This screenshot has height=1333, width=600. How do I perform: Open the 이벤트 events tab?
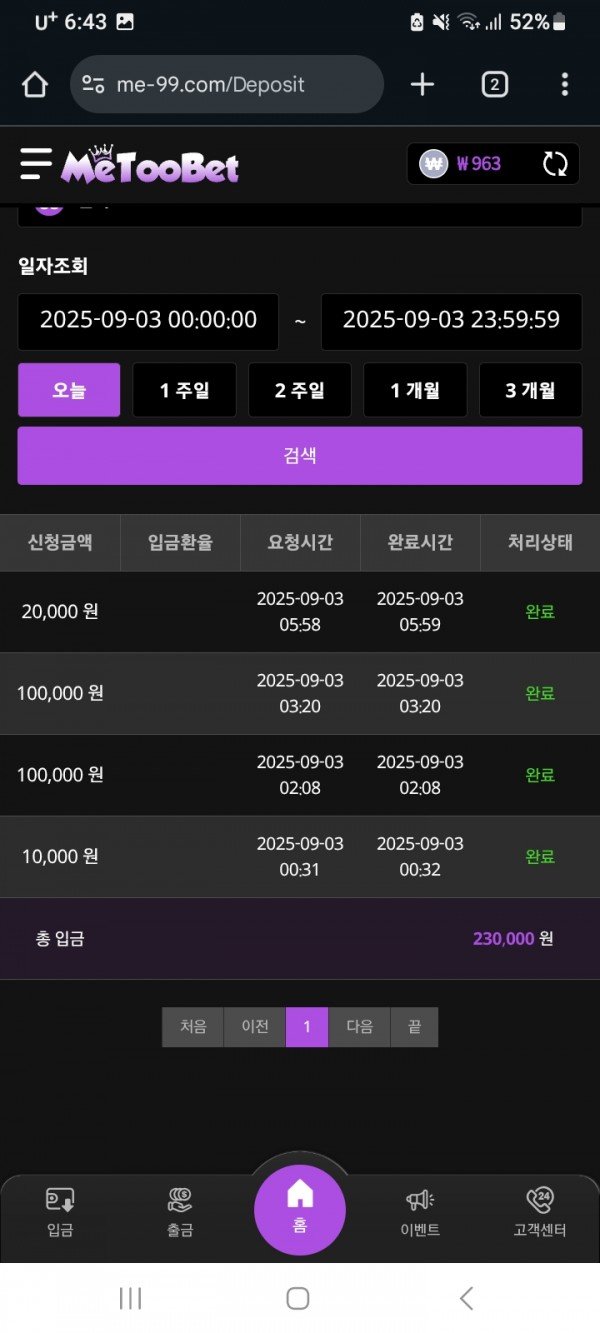[x=420, y=1212]
